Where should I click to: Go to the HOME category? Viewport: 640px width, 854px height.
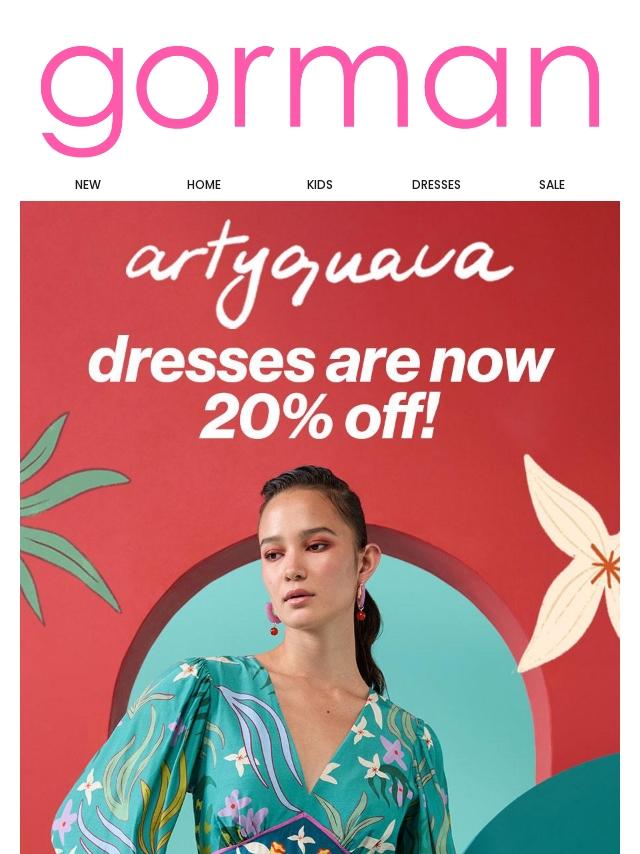(x=204, y=185)
